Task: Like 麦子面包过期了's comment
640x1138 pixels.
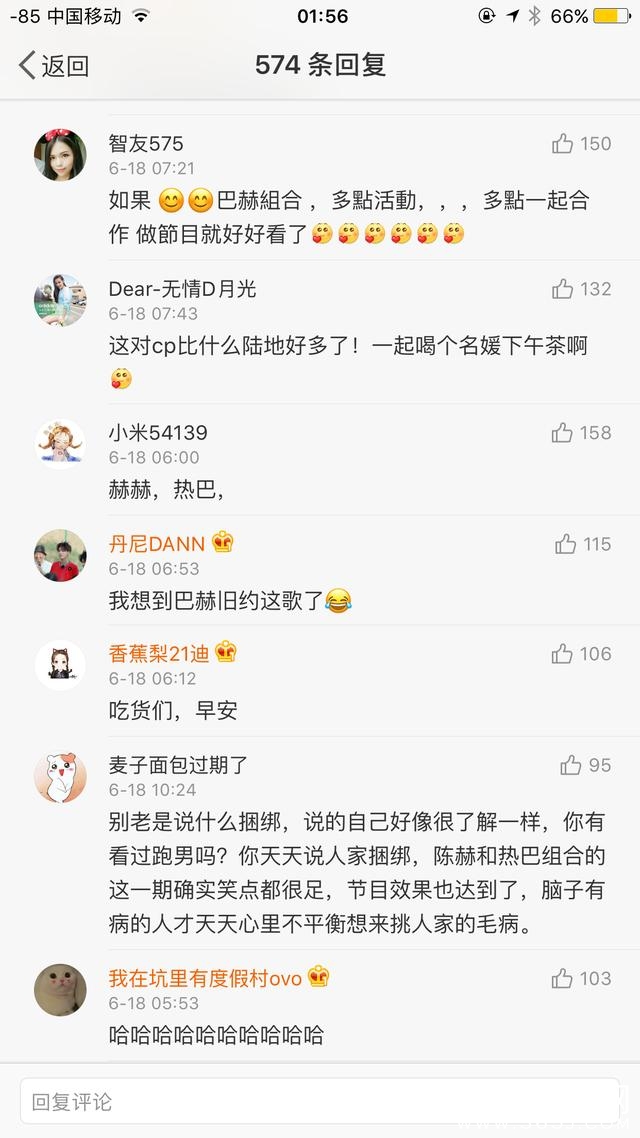Action: tap(571, 765)
